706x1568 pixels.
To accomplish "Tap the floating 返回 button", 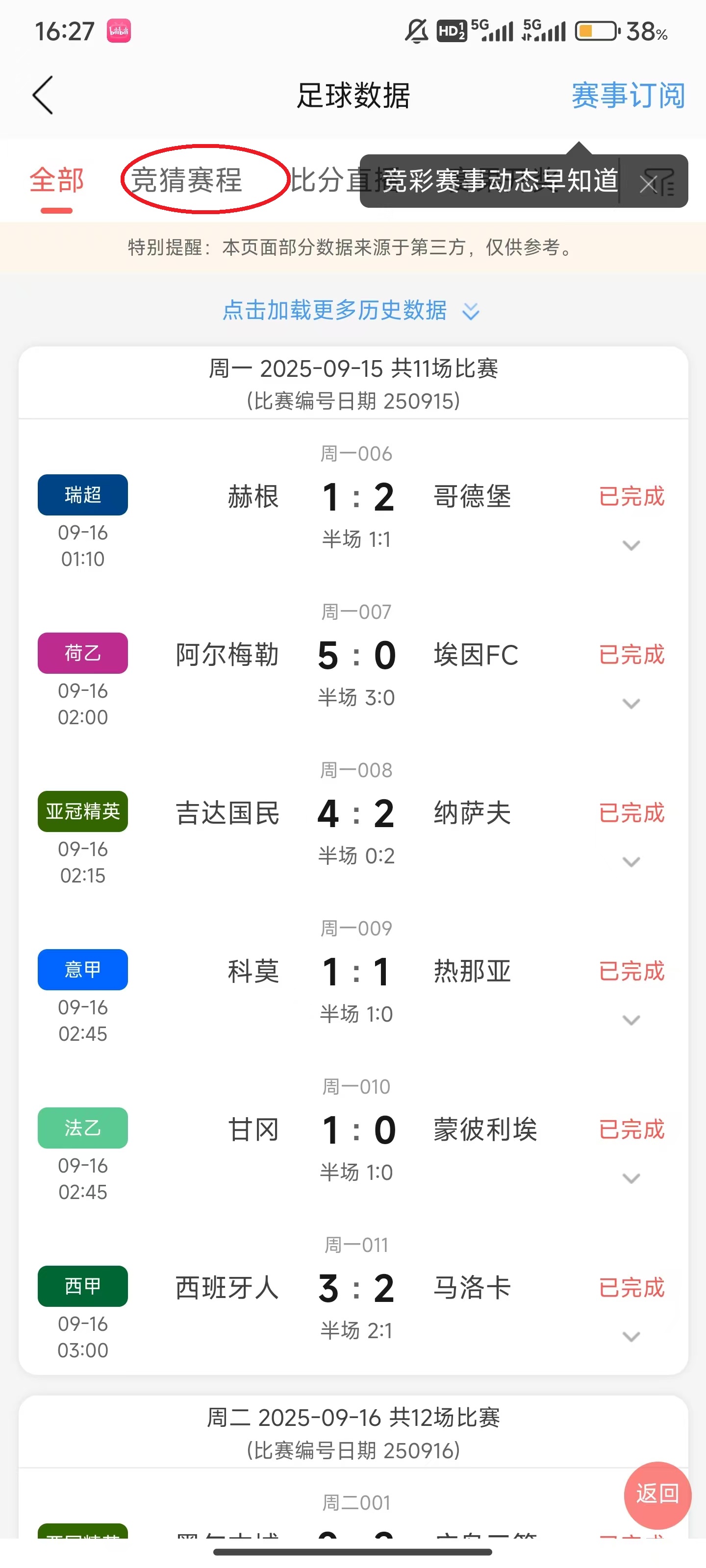I will (656, 1494).
